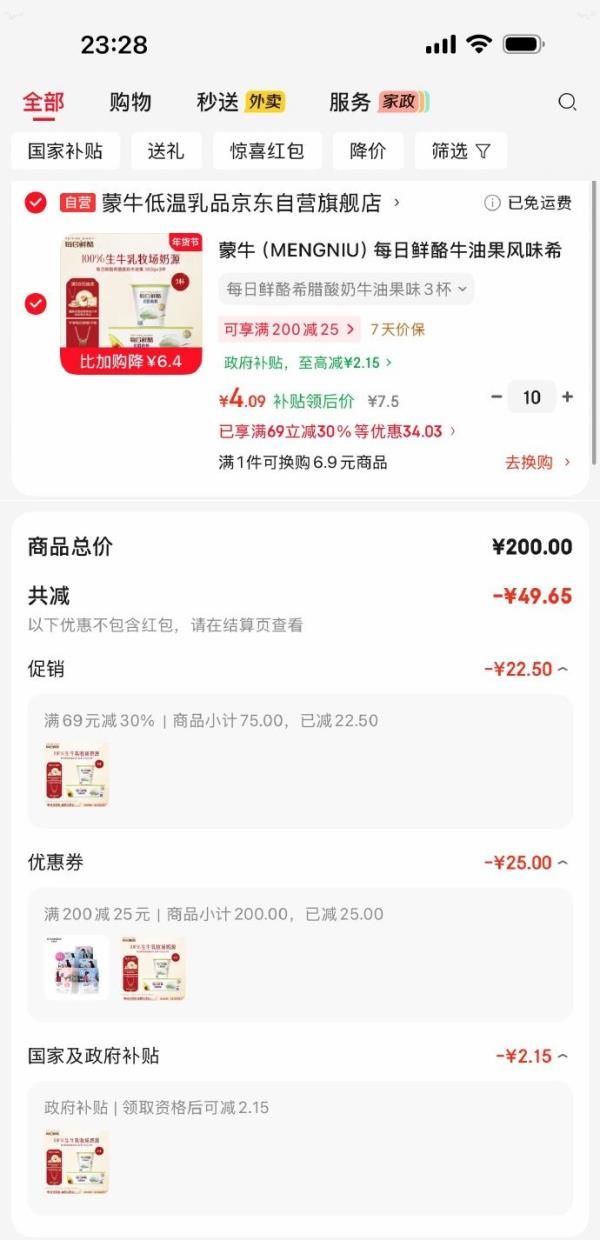This screenshot has height=1241, width=600.
Task: Uncheck the yogurt product checkbox
Action: 36,303
